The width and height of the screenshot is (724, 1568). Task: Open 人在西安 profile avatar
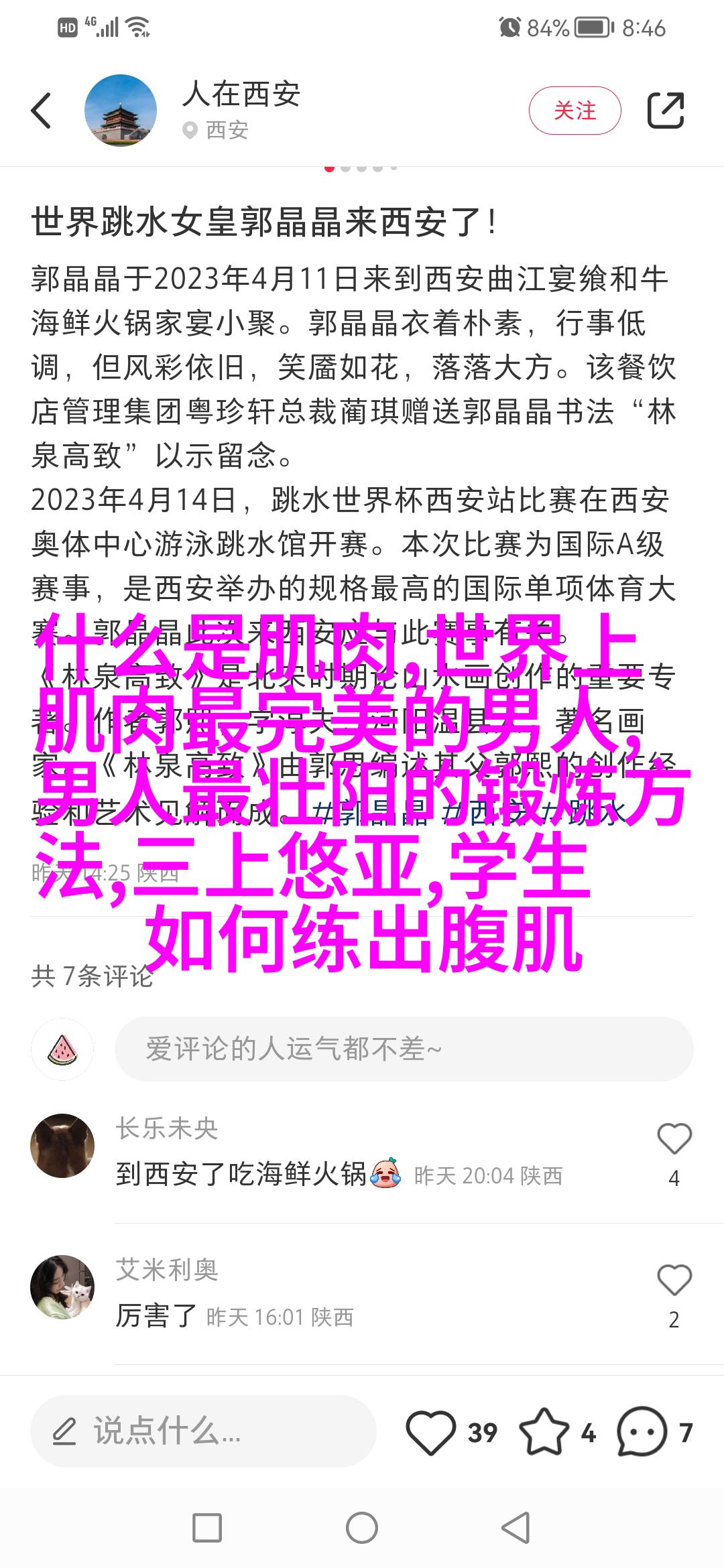pyautogui.click(x=121, y=111)
